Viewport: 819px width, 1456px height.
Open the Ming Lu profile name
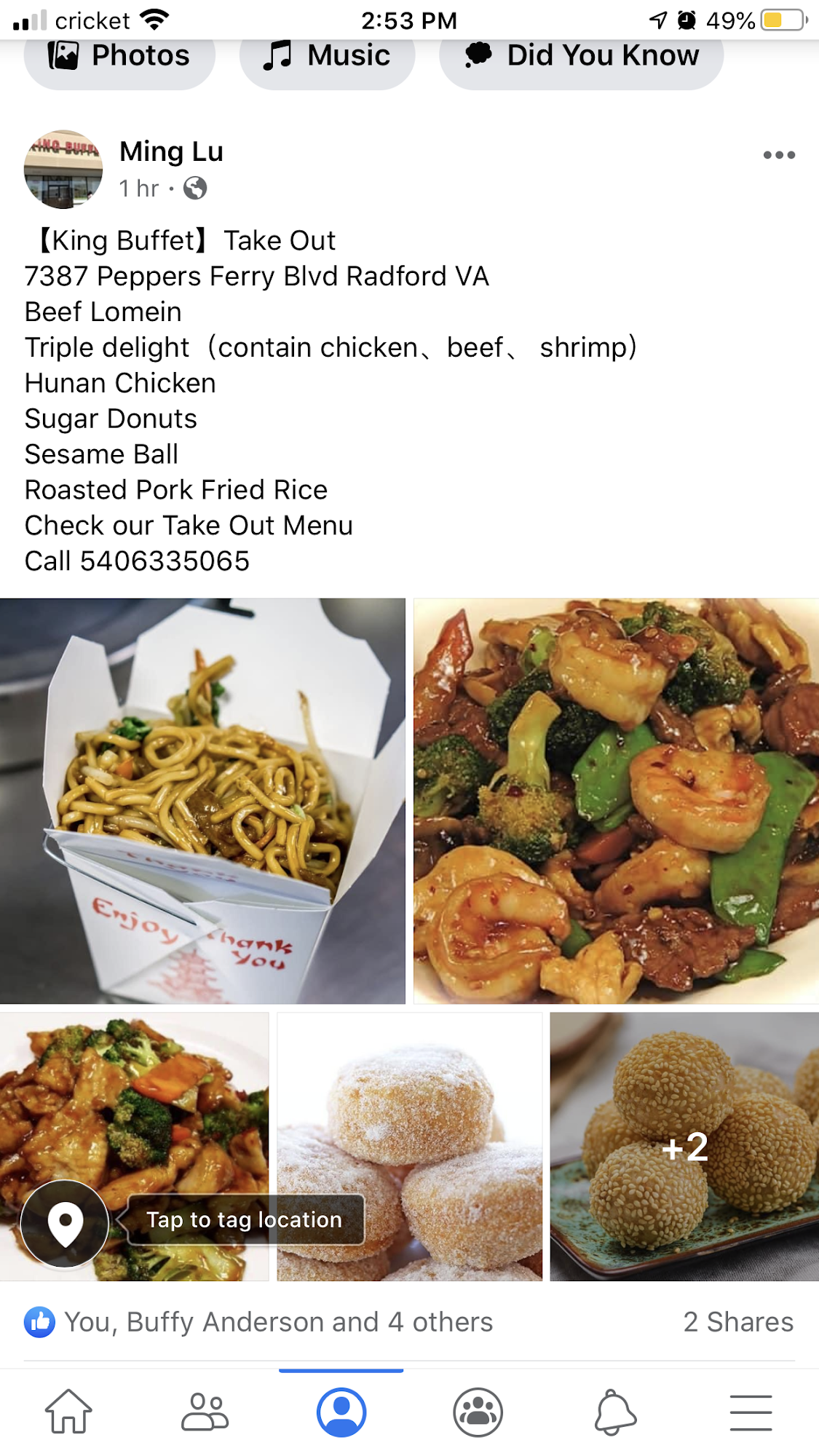pyautogui.click(x=171, y=151)
